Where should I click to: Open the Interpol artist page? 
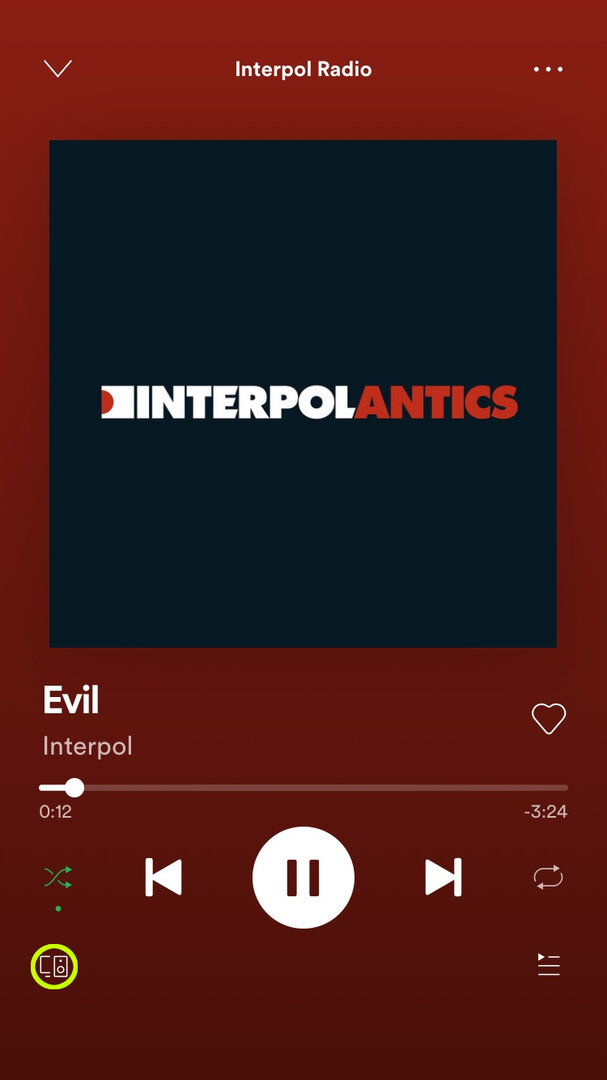pyautogui.click(x=88, y=746)
